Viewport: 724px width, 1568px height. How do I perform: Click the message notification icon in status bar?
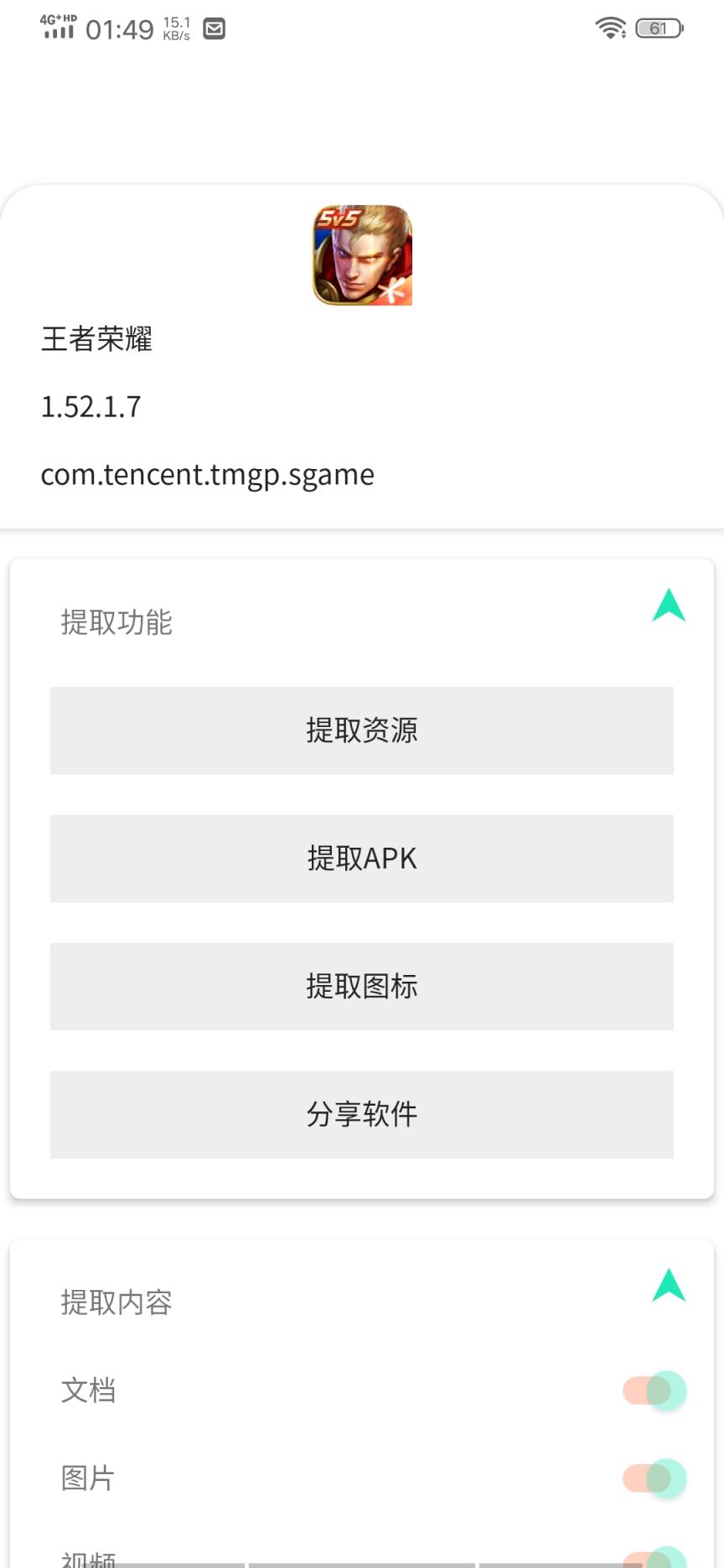click(x=215, y=28)
